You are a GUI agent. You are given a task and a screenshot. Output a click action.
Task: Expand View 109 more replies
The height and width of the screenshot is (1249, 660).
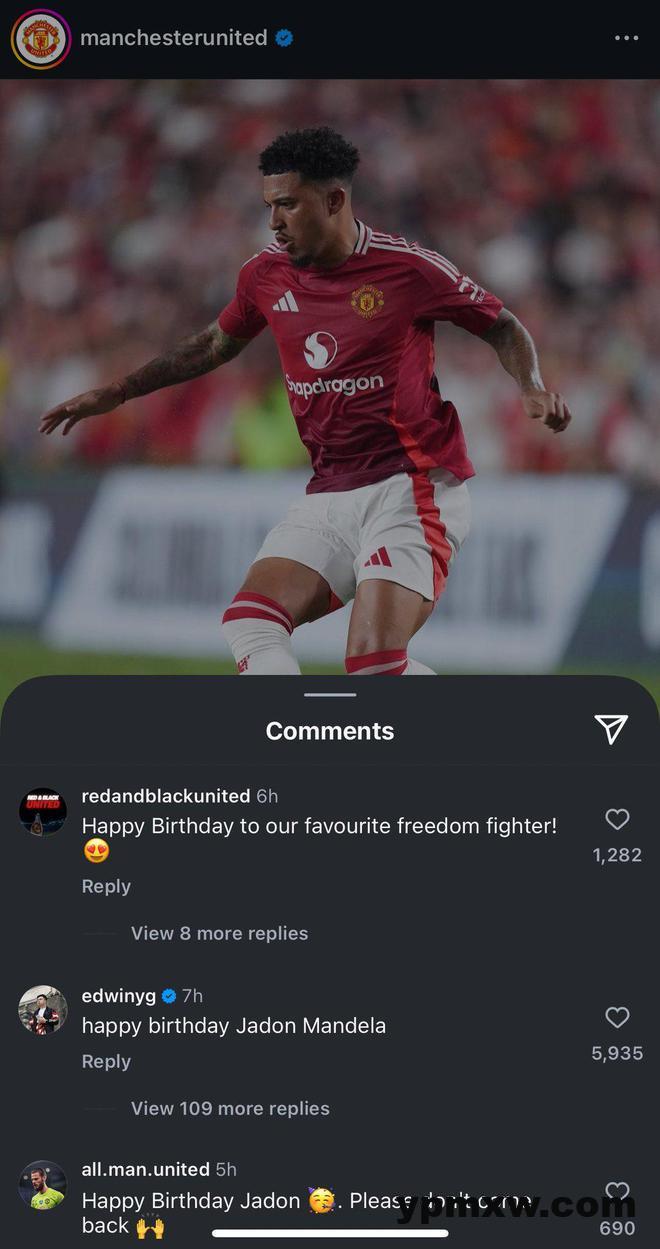coord(230,1108)
